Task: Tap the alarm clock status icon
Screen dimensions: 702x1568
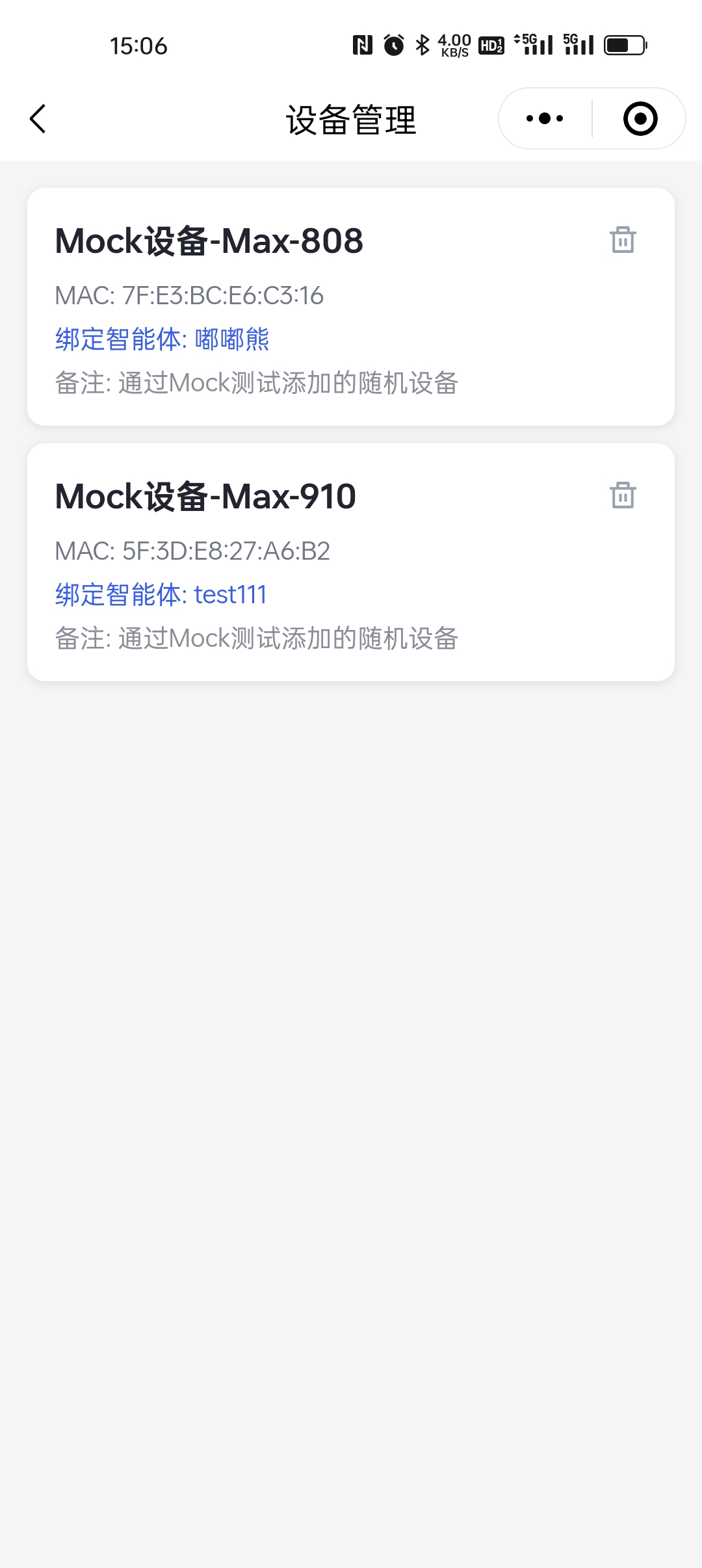Action: coord(392,44)
